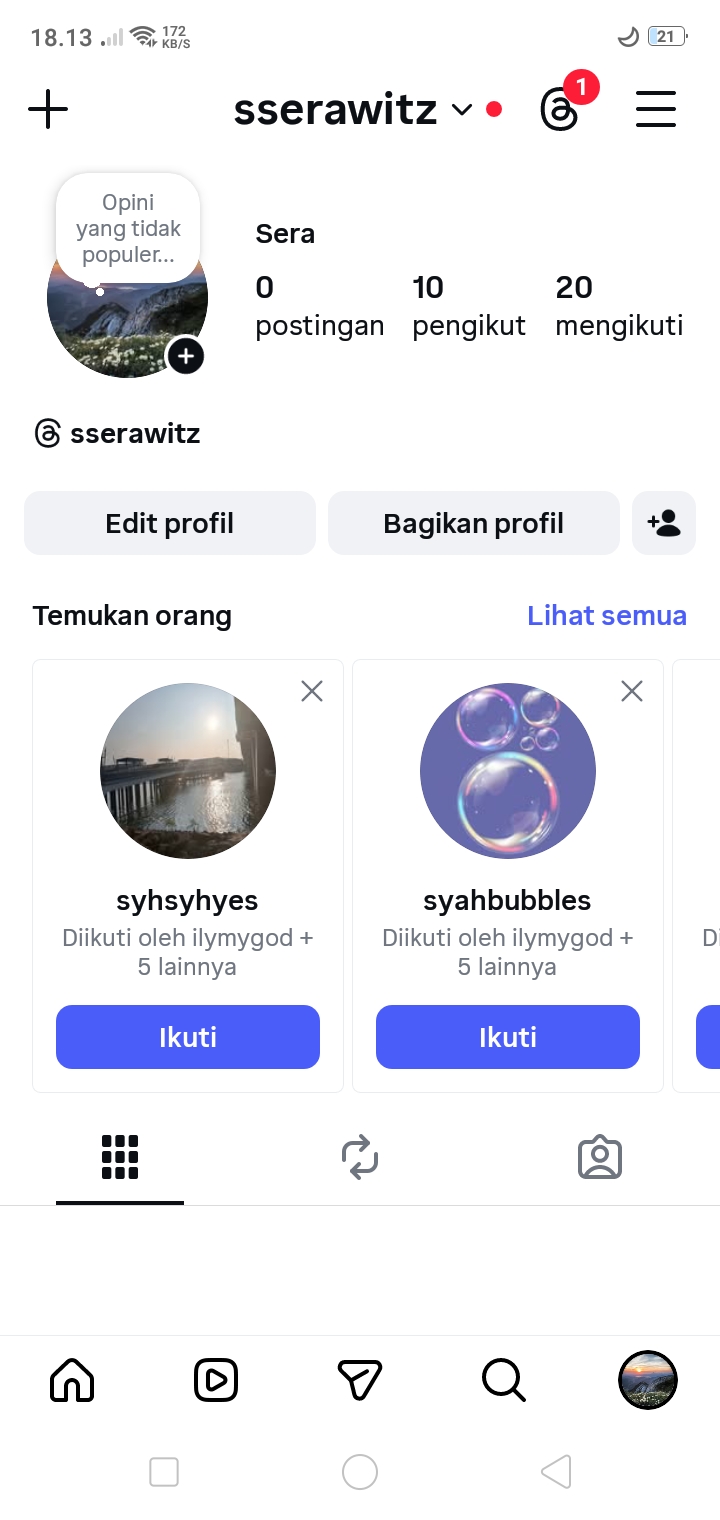Go to the home feed tab
The image size is (720, 1520).
(72, 1381)
